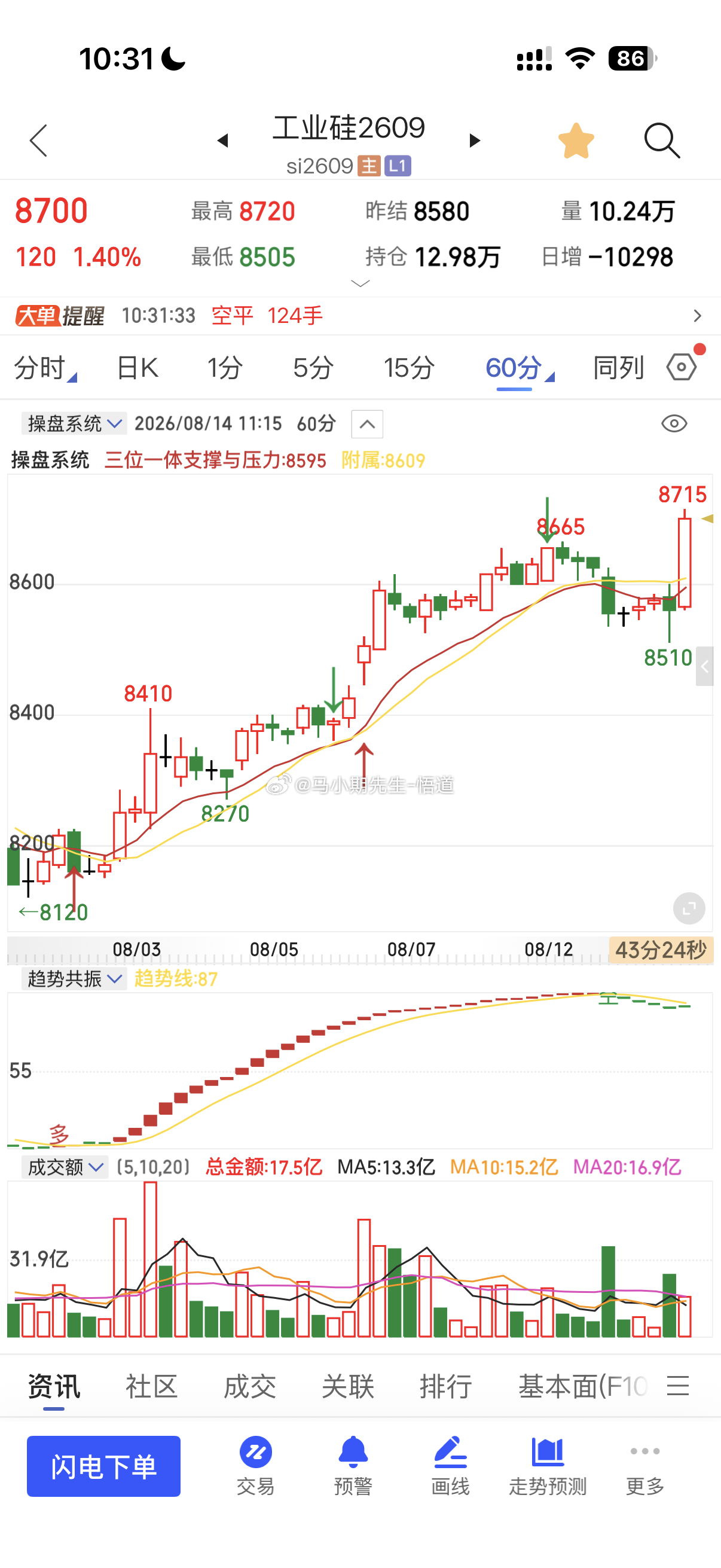Switch to the next contract with the right triangle
721x1568 pixels.
point(475,141)
